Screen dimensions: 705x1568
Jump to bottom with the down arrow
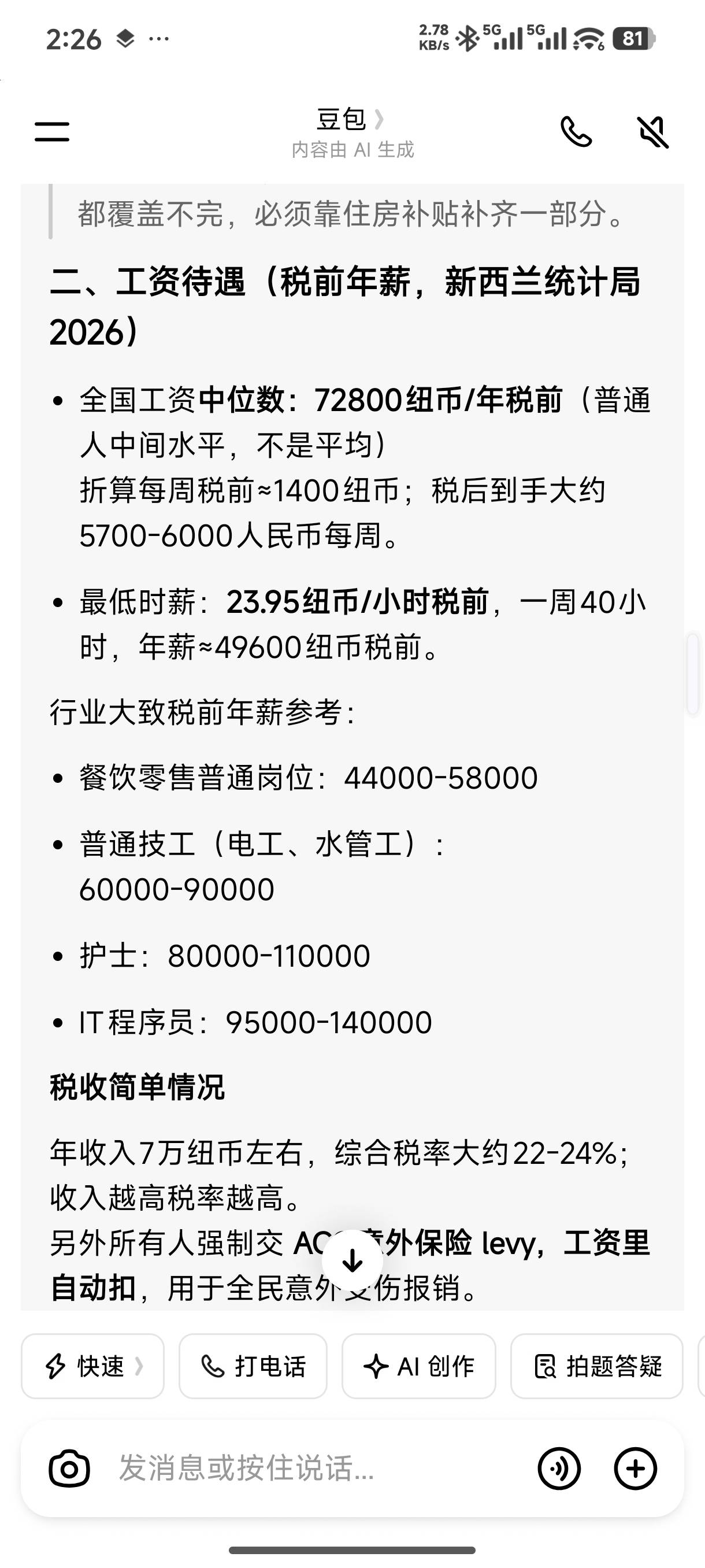(353, 1260)
